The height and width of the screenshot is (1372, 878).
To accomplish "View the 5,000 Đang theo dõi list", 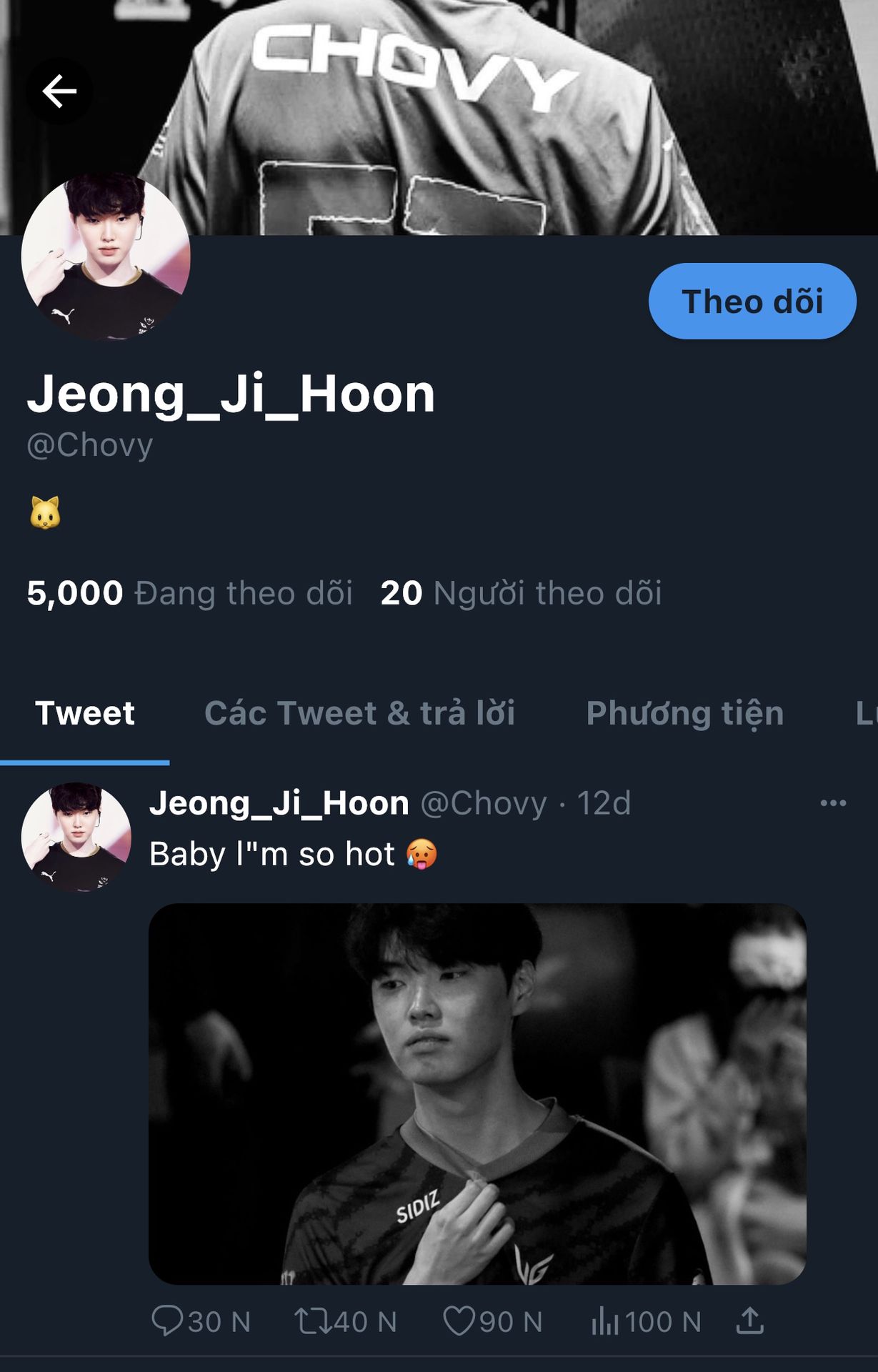I will 189,593.
